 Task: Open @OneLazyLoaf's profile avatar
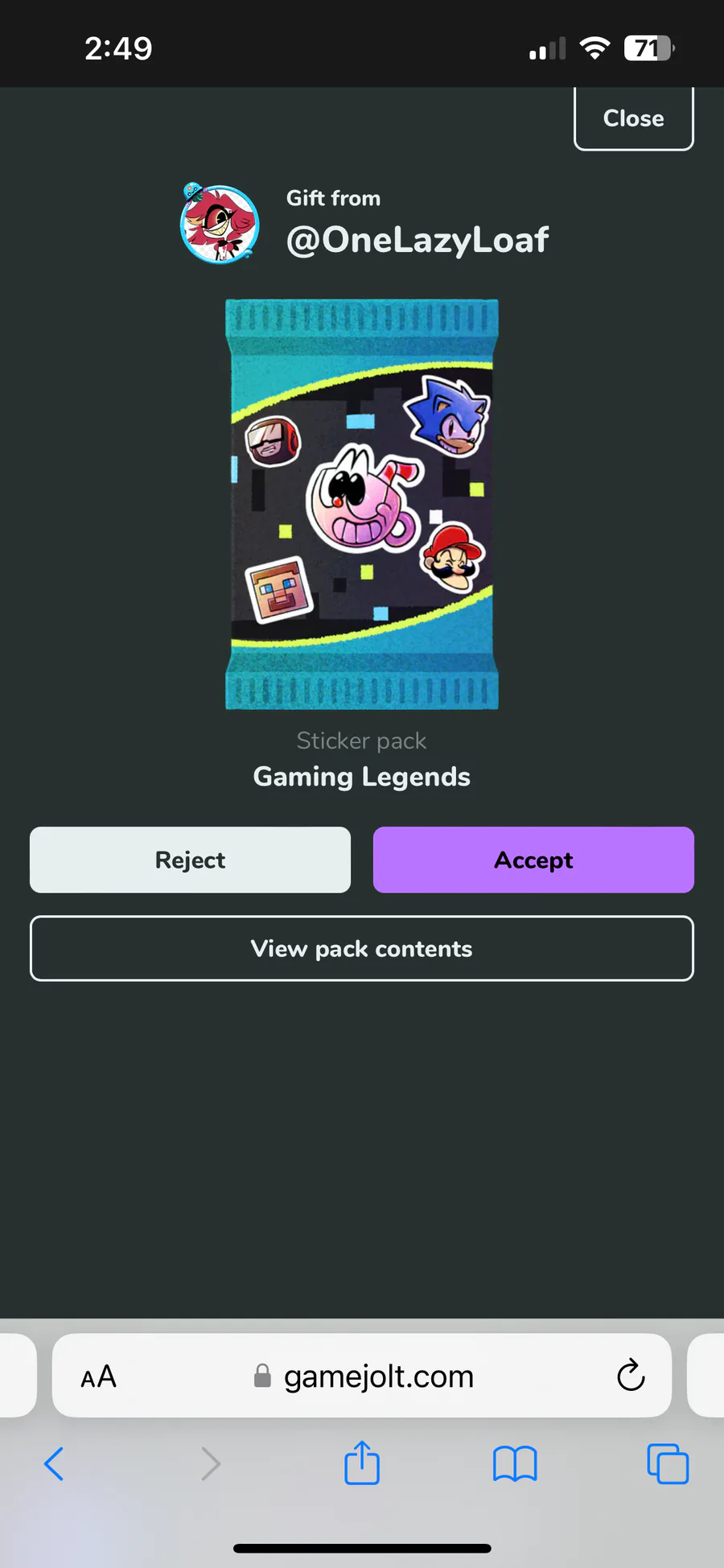pyautogui.click(x=220, y=225)
